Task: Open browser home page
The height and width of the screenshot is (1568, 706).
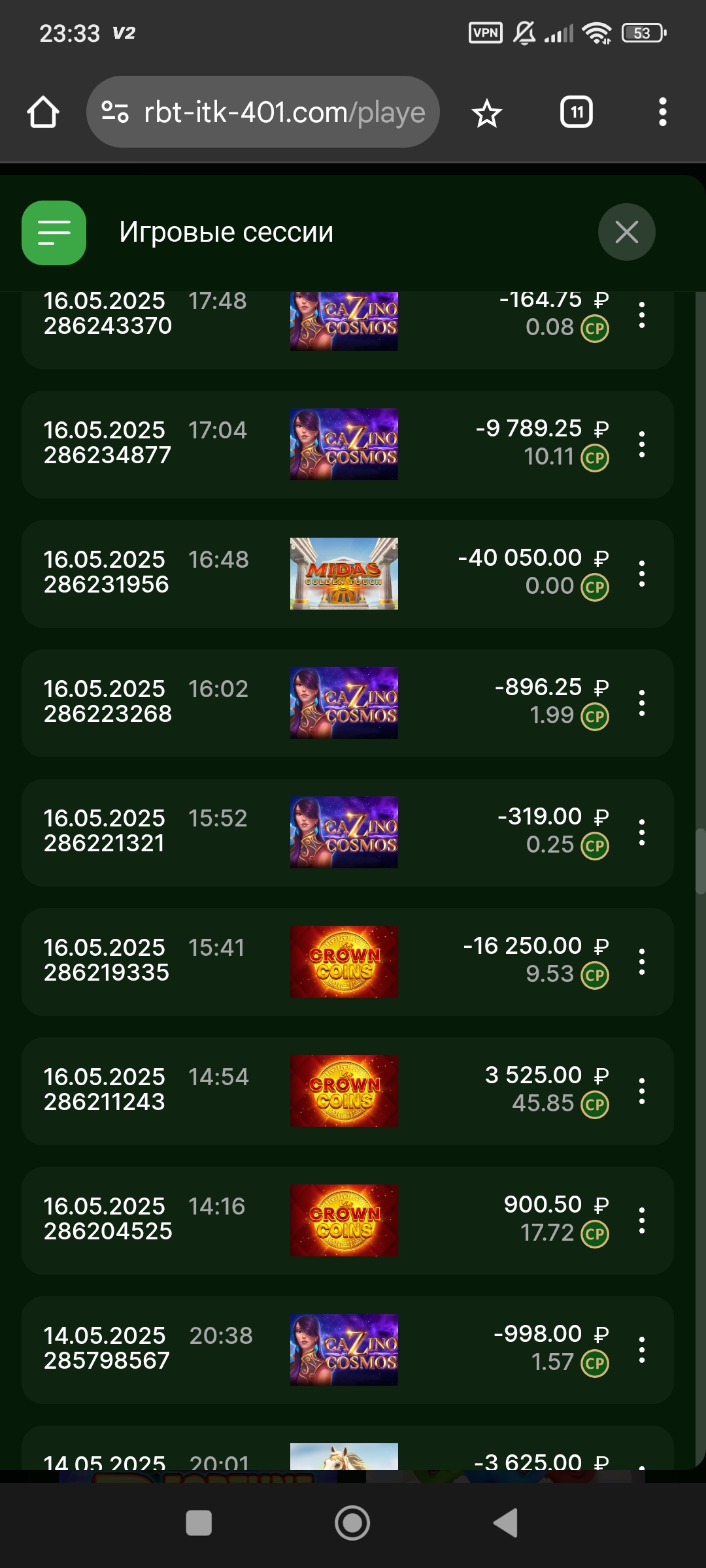Action: (43, 112)
